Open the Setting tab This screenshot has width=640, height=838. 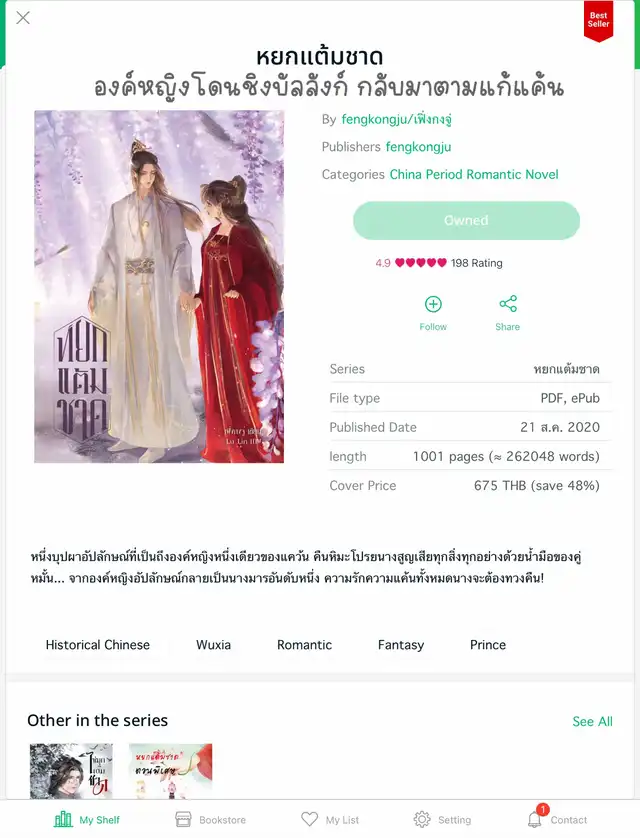pyautogui.click(x=442, y=819)
